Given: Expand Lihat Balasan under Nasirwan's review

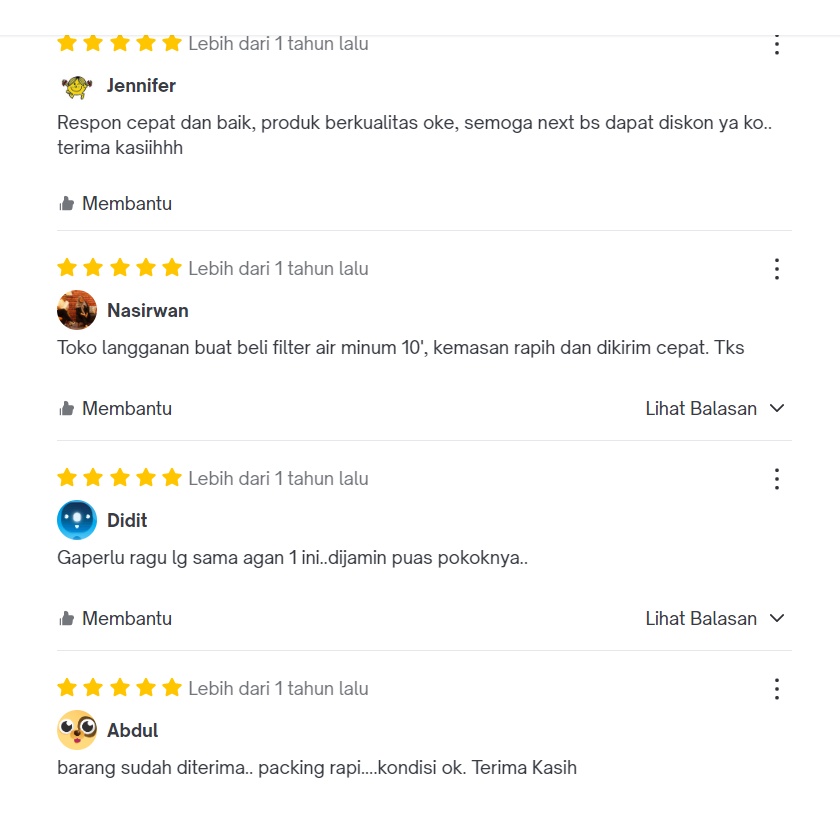Looking at the screenshot, I should click(x=715, y=409).
